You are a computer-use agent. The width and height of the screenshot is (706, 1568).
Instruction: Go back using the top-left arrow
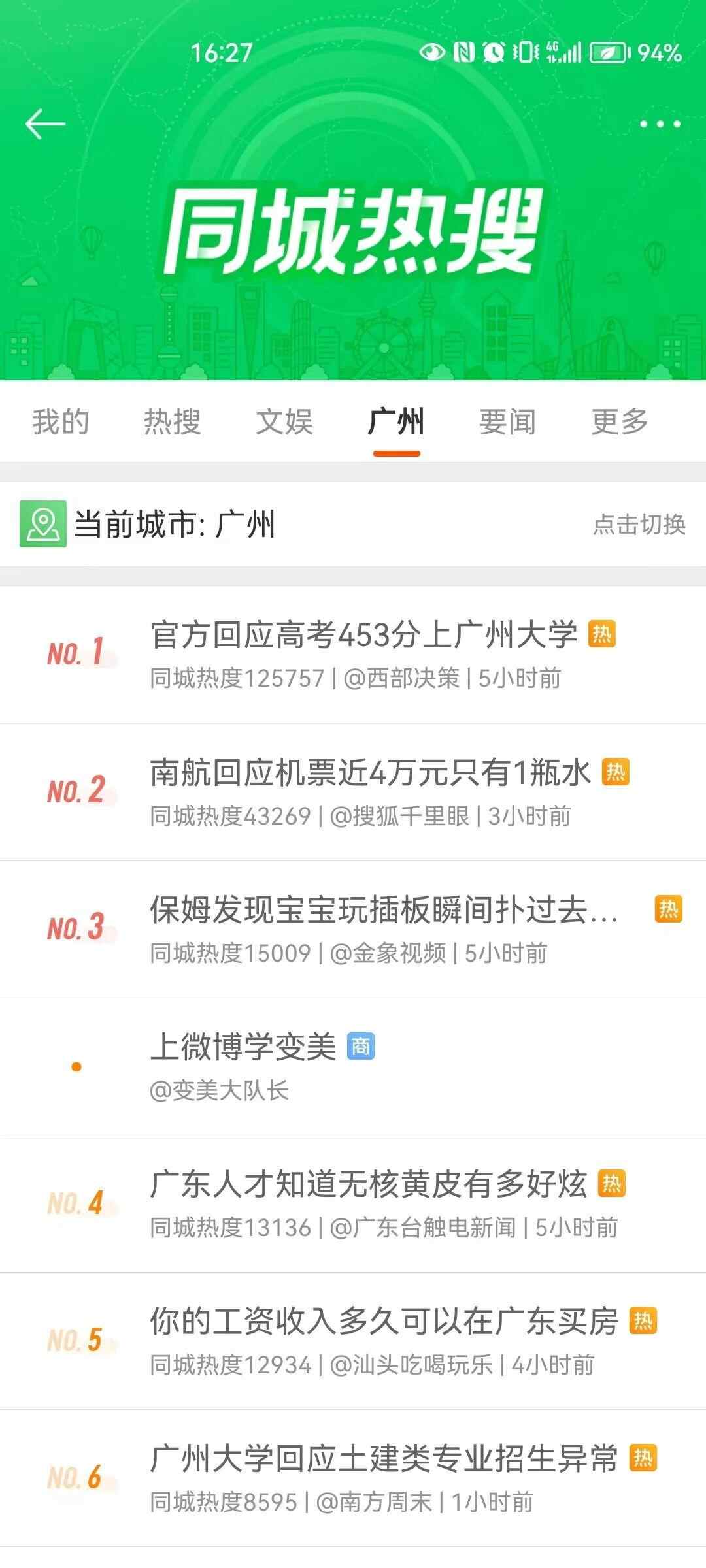point(45,124)
